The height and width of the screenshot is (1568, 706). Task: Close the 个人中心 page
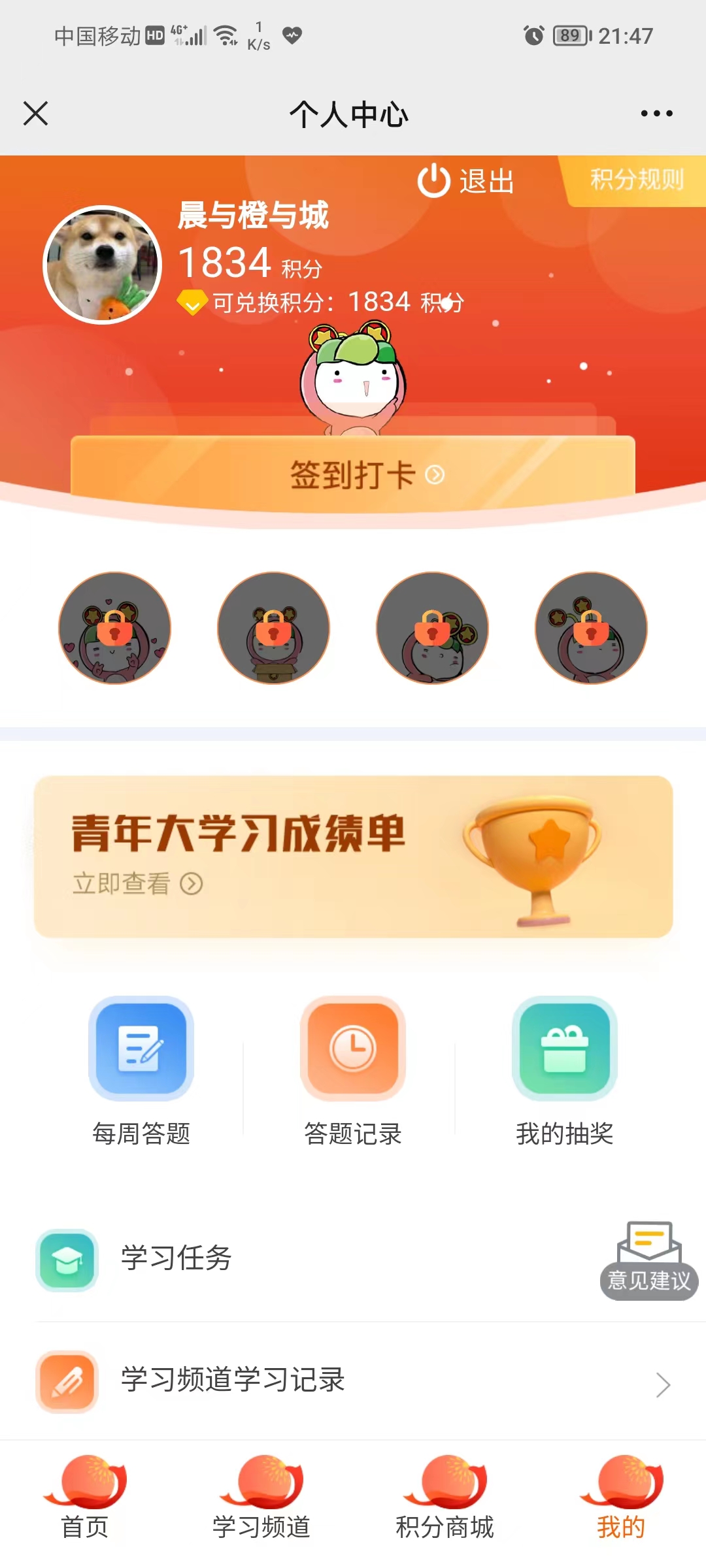[36, 113]
